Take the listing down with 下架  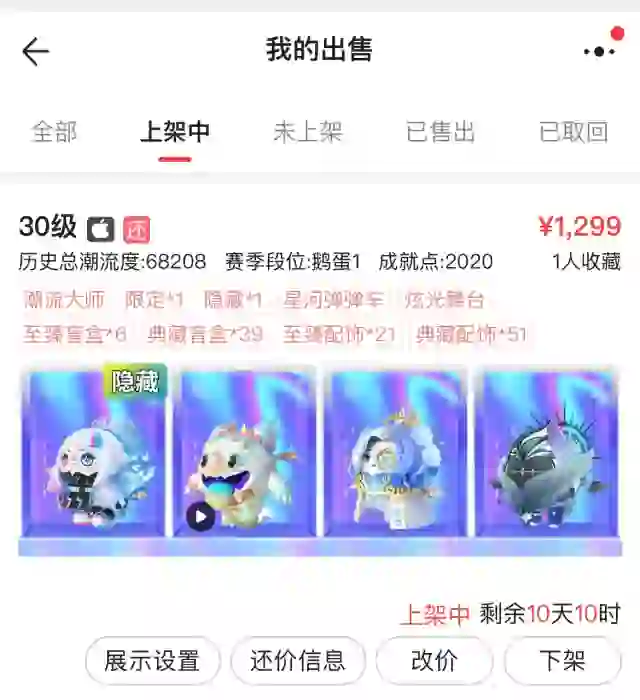(x=562, y=661)
